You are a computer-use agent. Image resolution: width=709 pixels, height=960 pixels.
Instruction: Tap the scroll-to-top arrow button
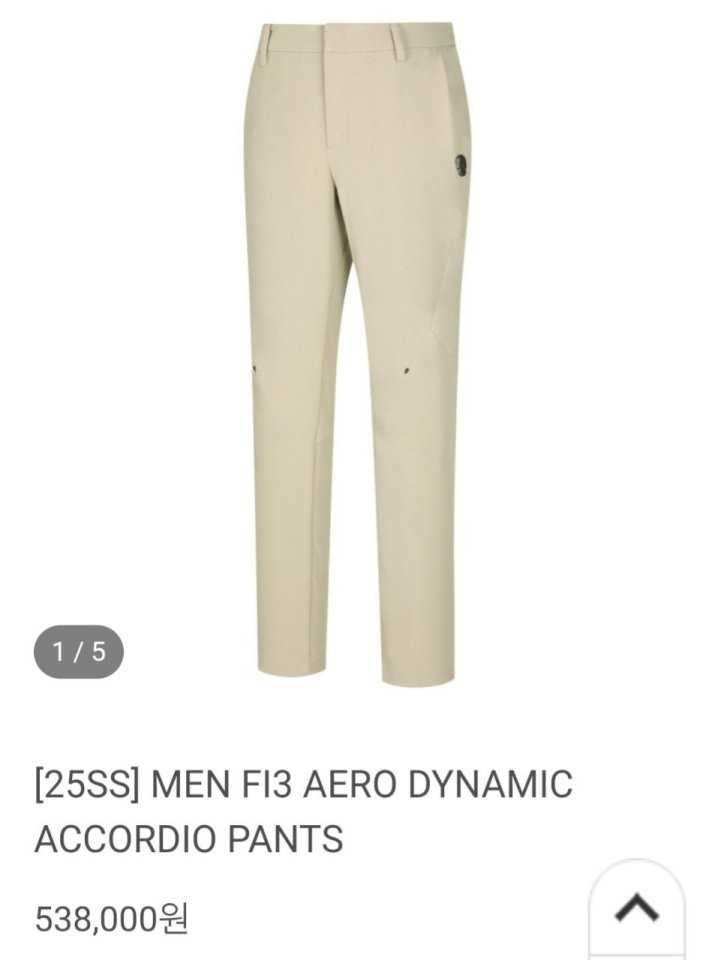click(636, 908)
